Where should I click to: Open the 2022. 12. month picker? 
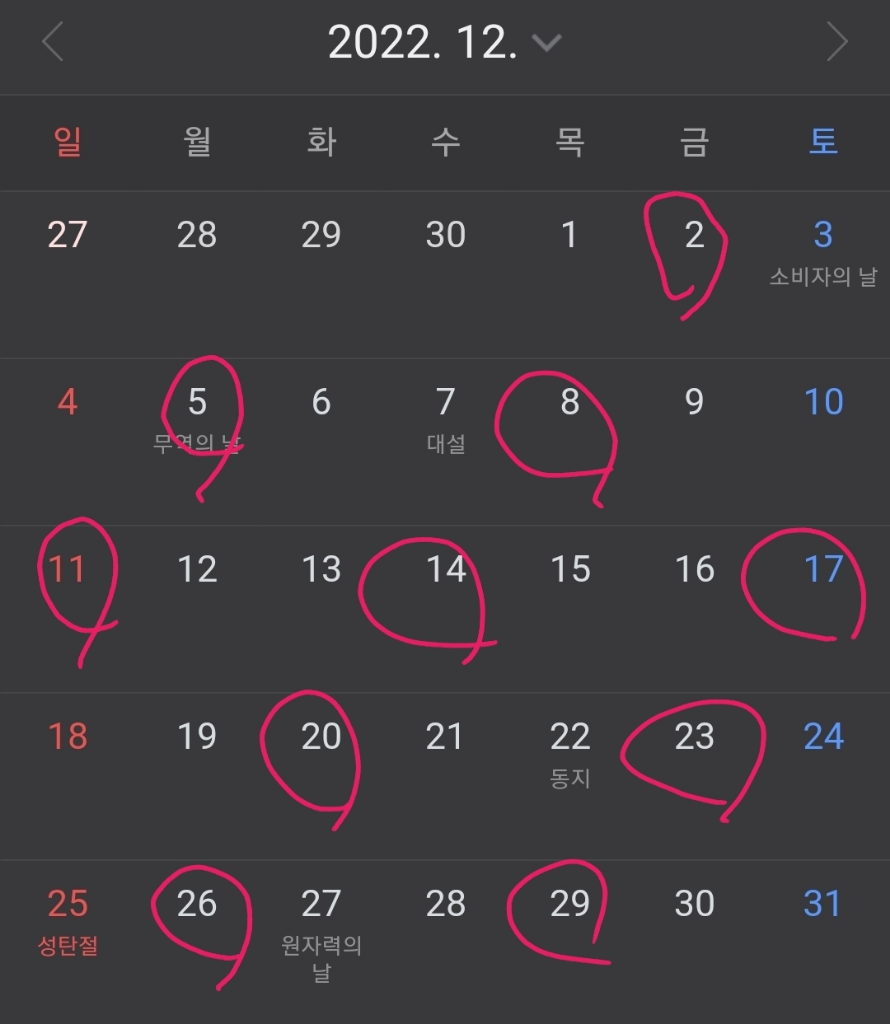click(x=444, y=42)
